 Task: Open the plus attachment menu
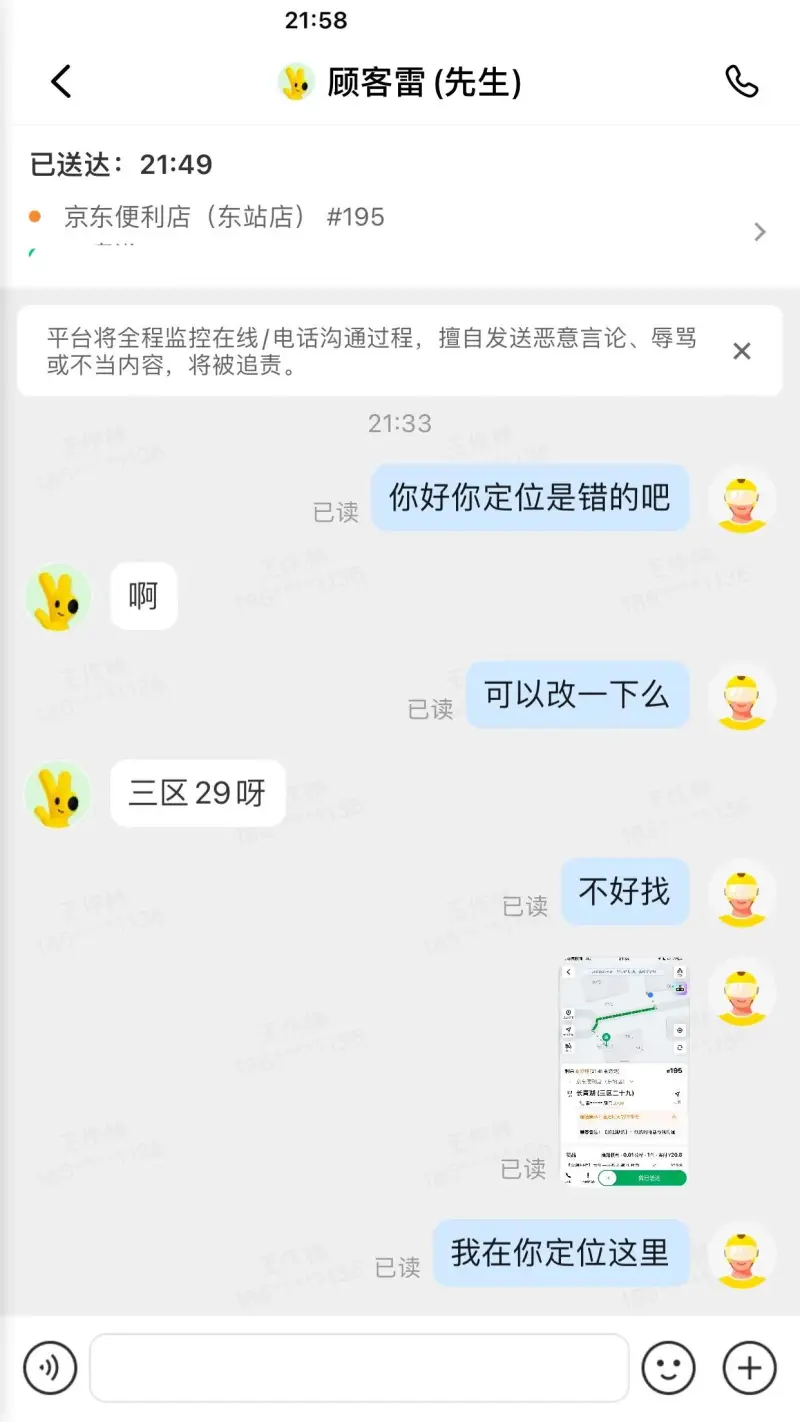coord(749,1367)
